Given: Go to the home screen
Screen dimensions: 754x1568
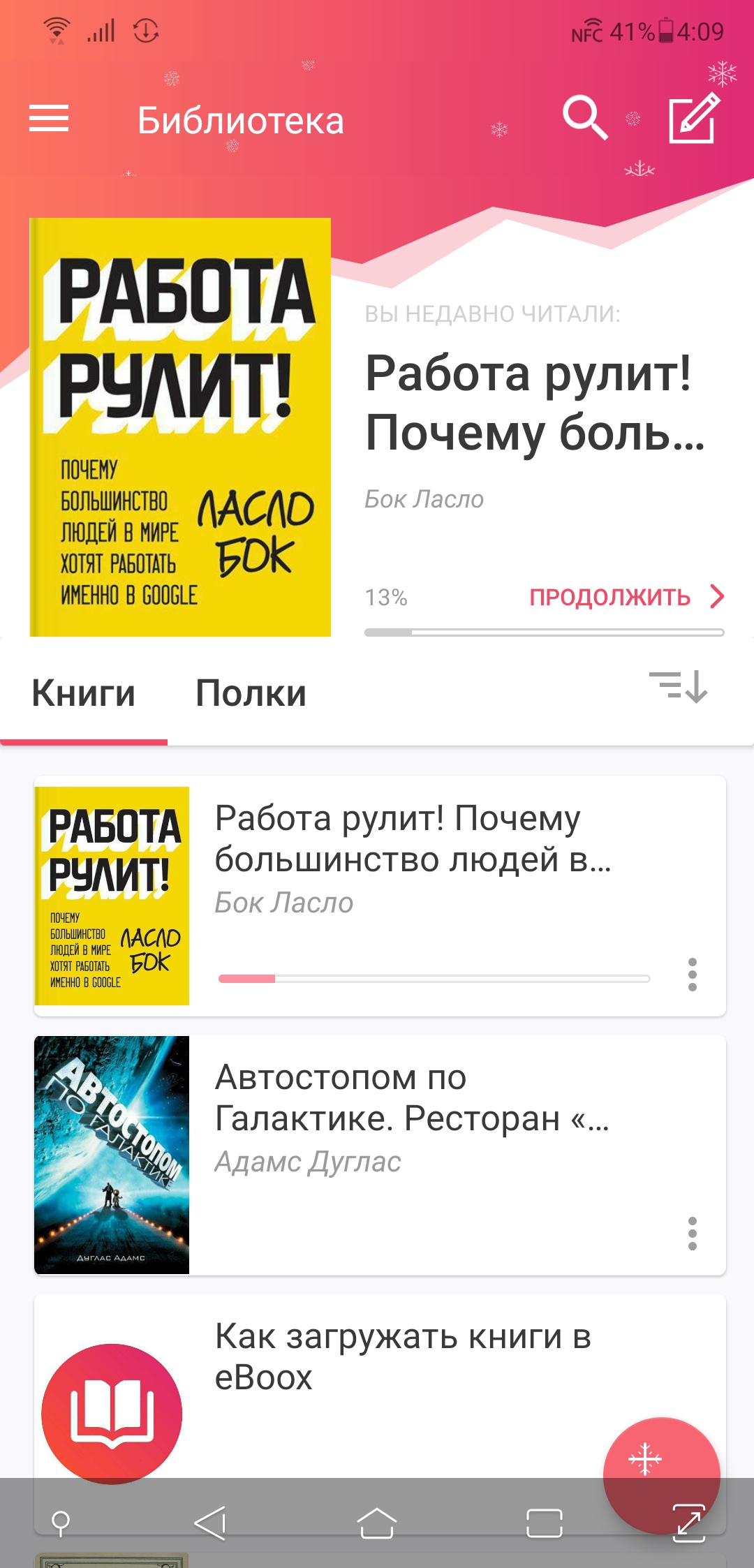Looking at the screenshot, I should (x=377, y=1523).
